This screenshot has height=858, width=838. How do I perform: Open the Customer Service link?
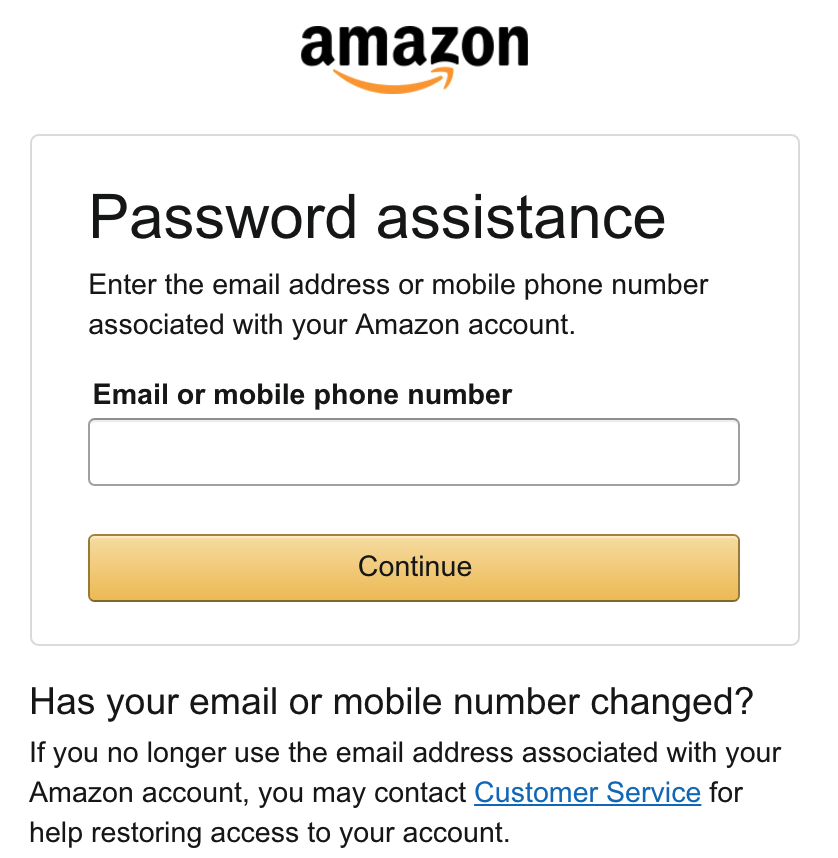pyautogui.click(x=587, y=793)
